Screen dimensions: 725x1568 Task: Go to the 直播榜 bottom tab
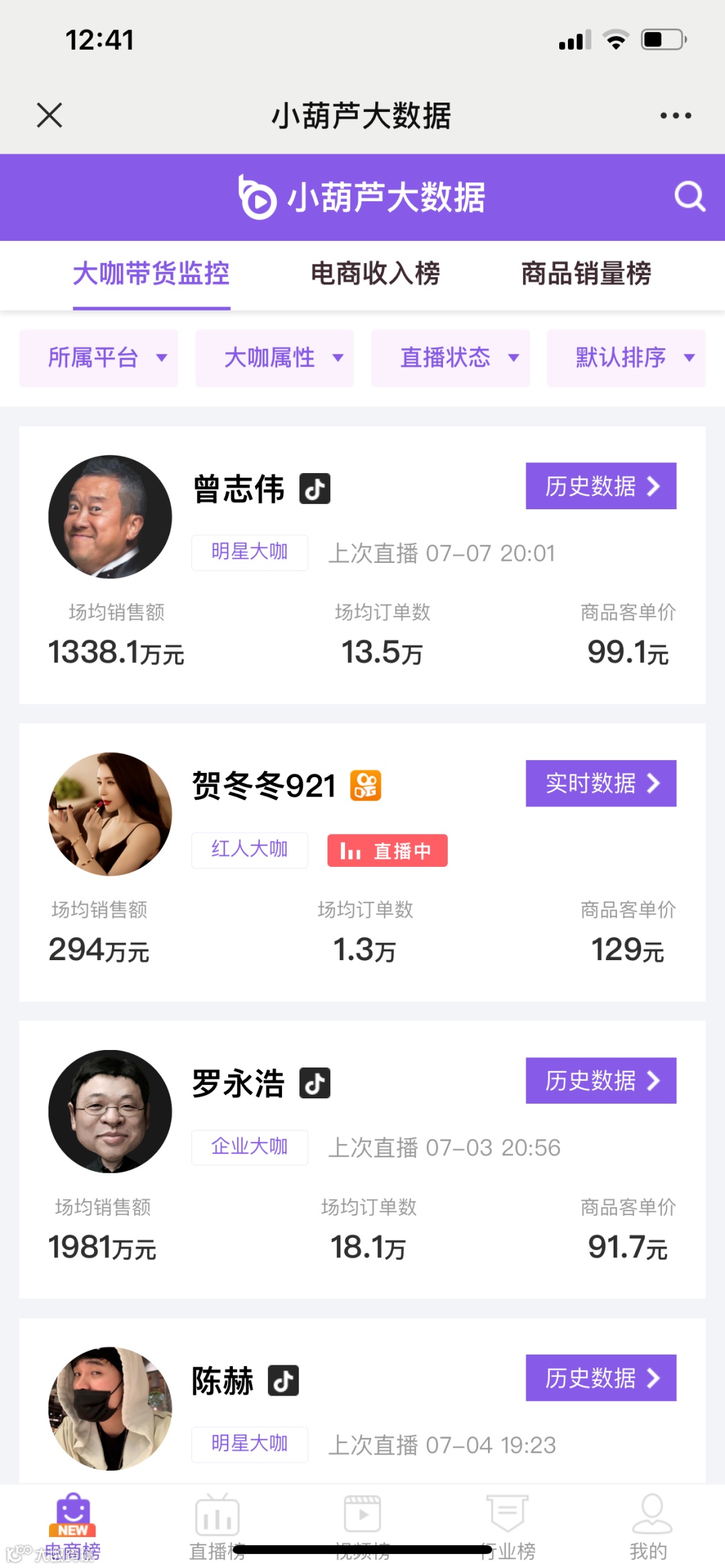point(217,1526)
